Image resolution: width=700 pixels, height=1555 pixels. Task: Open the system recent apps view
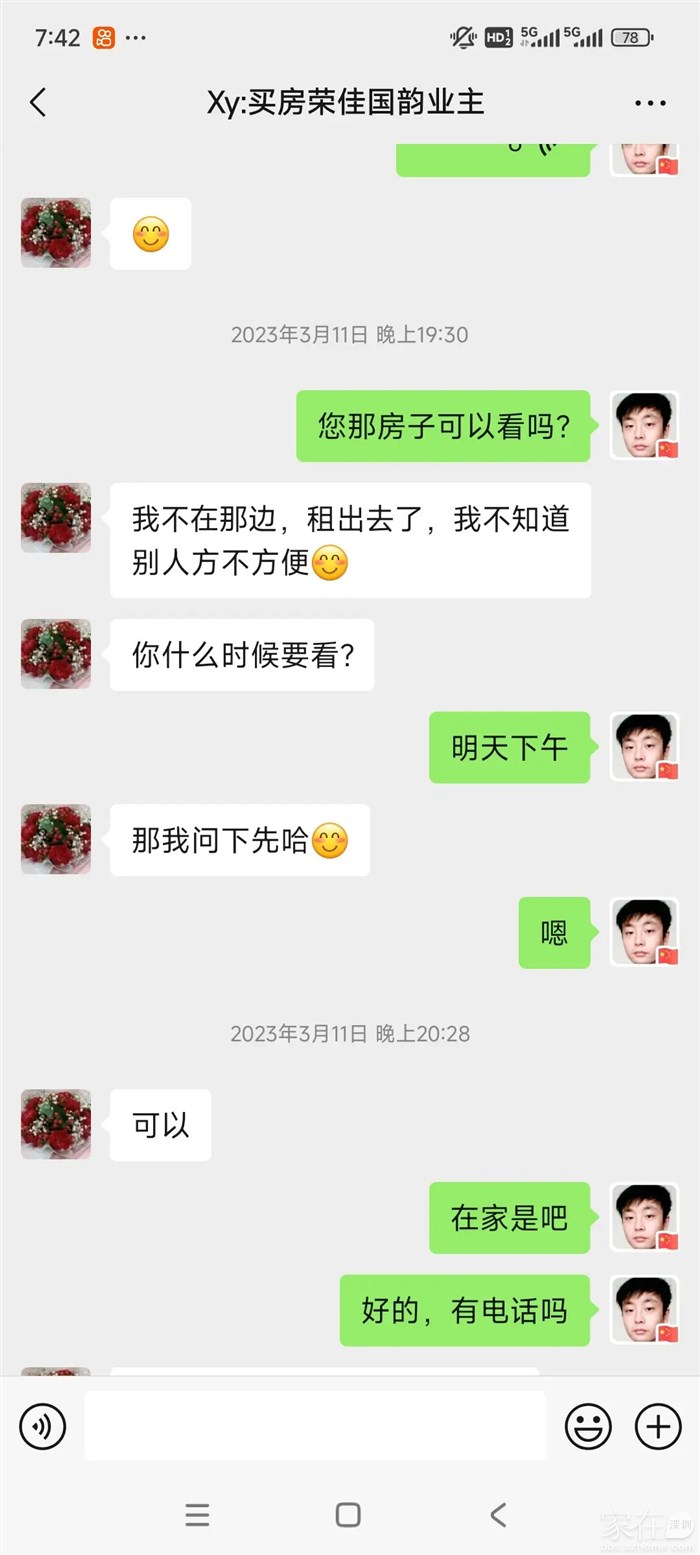[198, 1514]
